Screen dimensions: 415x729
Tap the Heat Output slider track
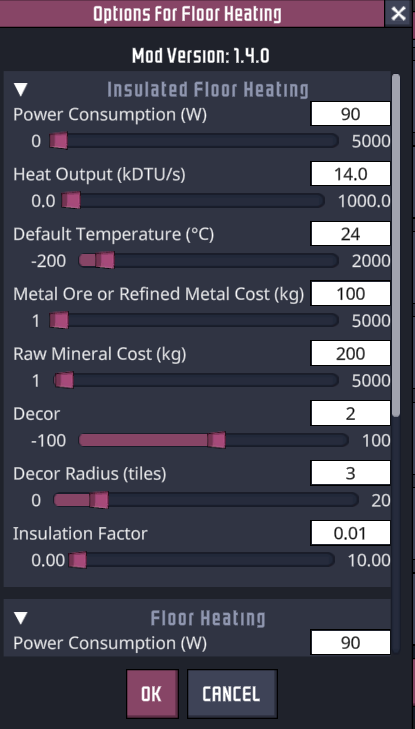[x=193, y=201]
